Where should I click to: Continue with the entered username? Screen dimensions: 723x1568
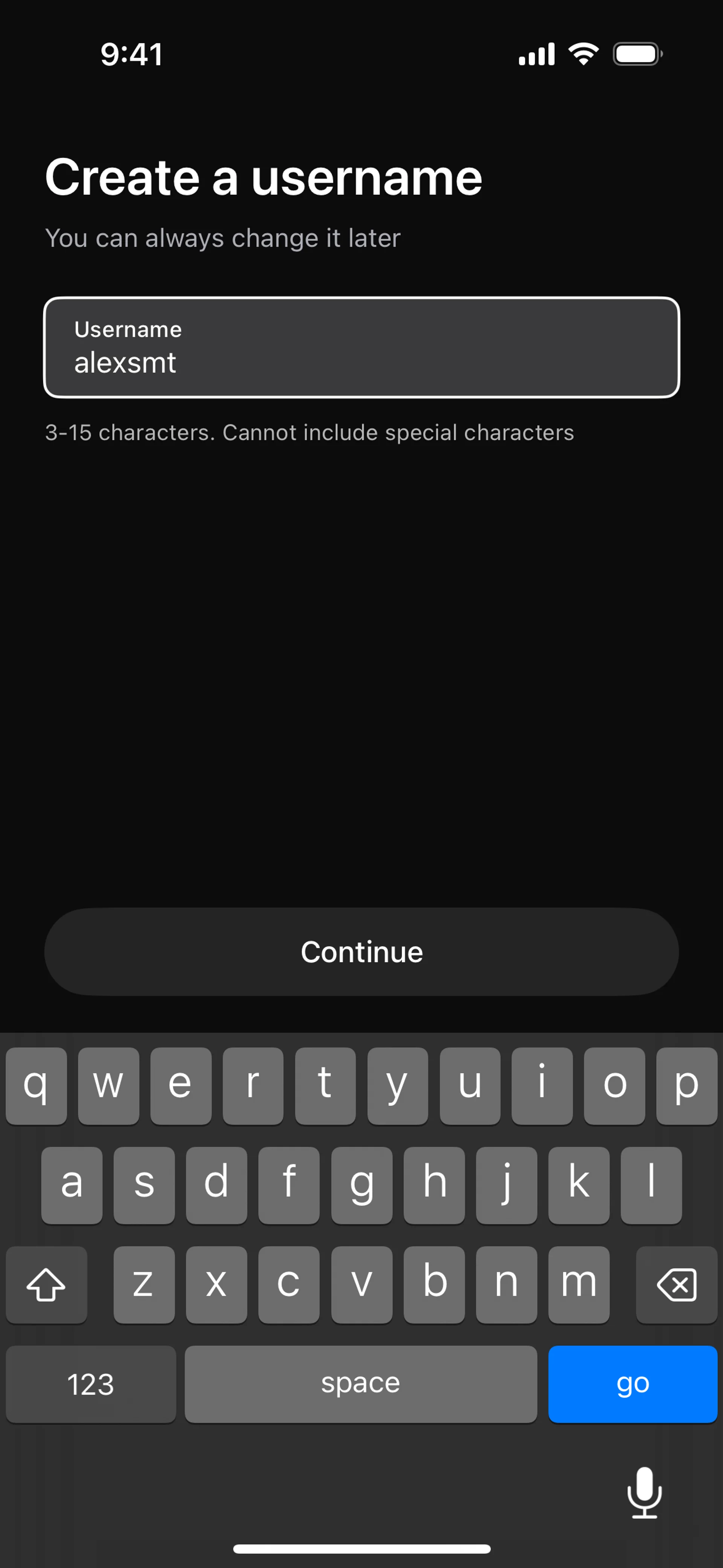(361, 951)
